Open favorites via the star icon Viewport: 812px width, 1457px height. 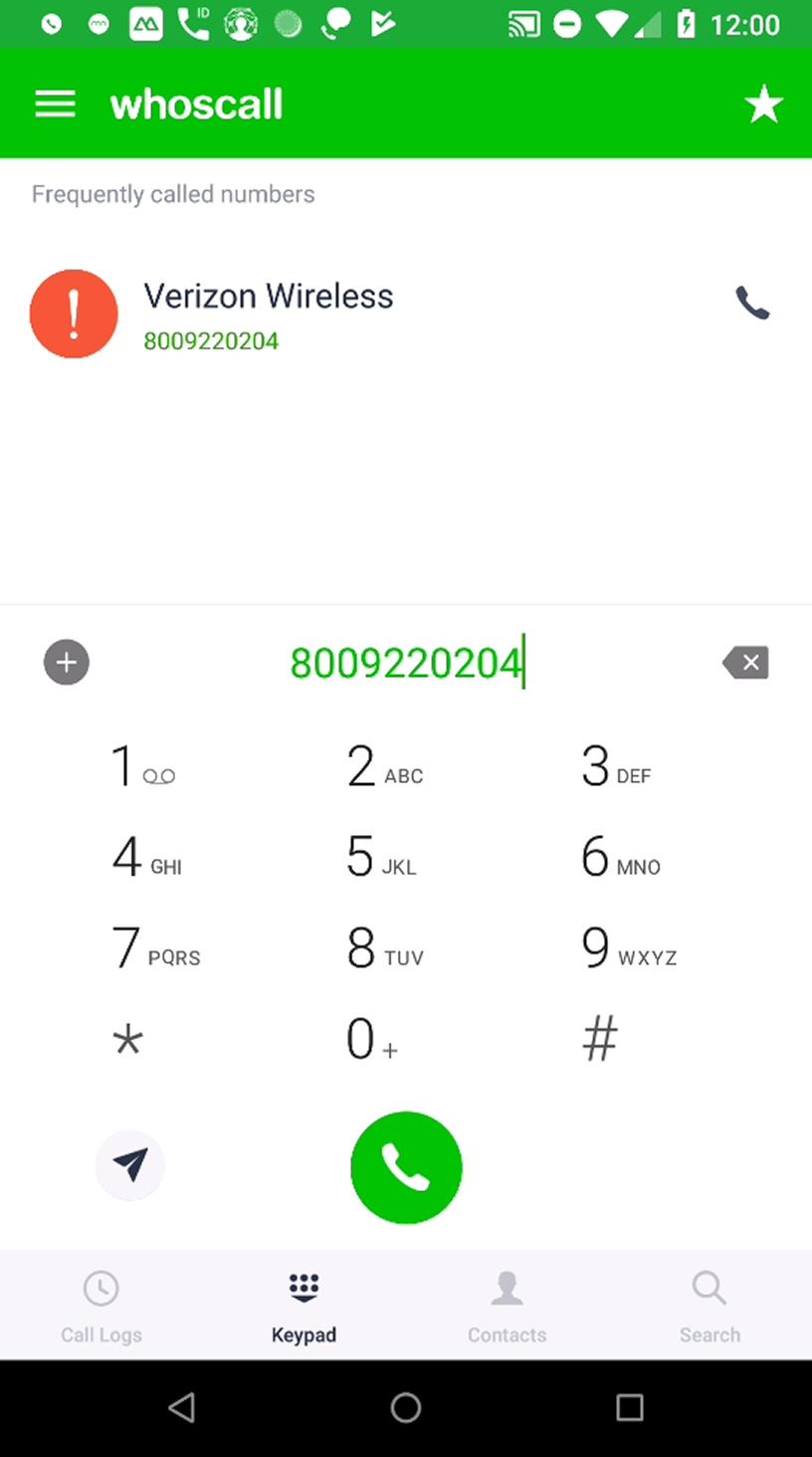click(x=763, y=104)
